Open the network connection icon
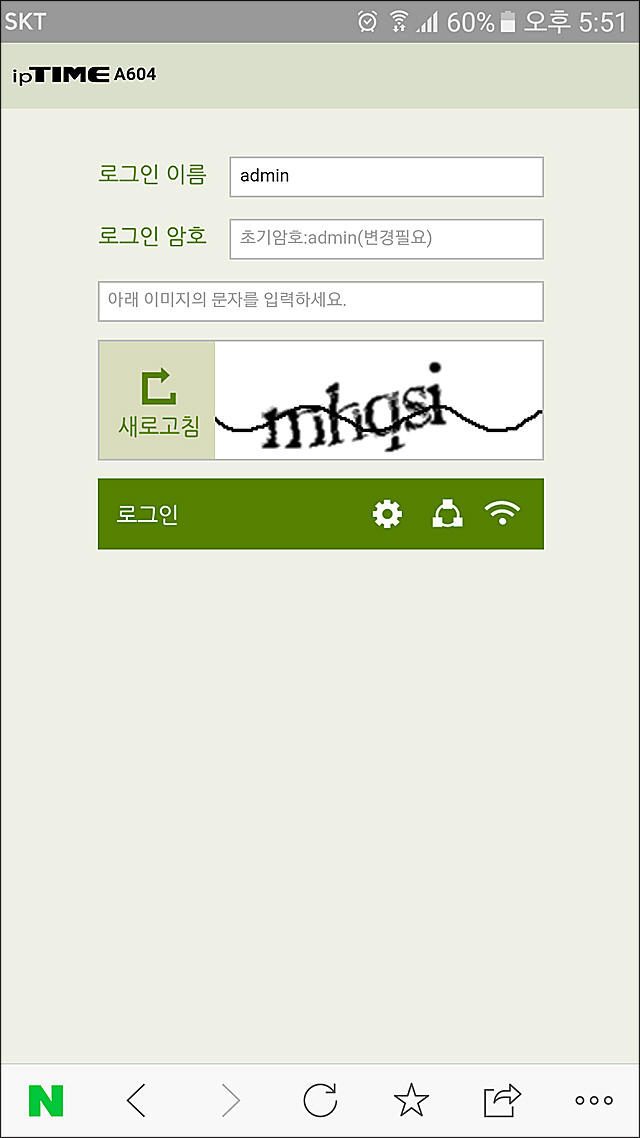 [x=446, y=515]
